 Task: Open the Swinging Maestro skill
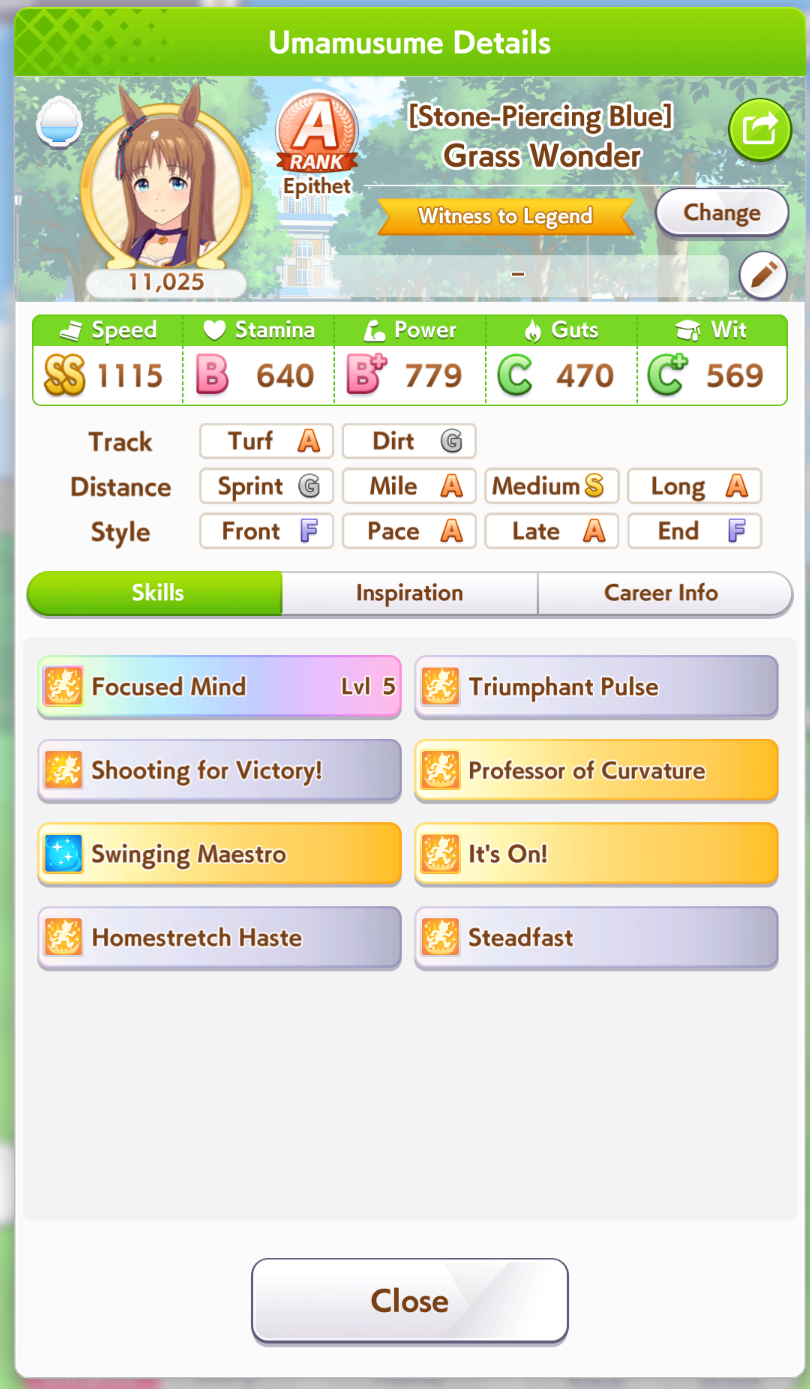(x=219, y=855)
